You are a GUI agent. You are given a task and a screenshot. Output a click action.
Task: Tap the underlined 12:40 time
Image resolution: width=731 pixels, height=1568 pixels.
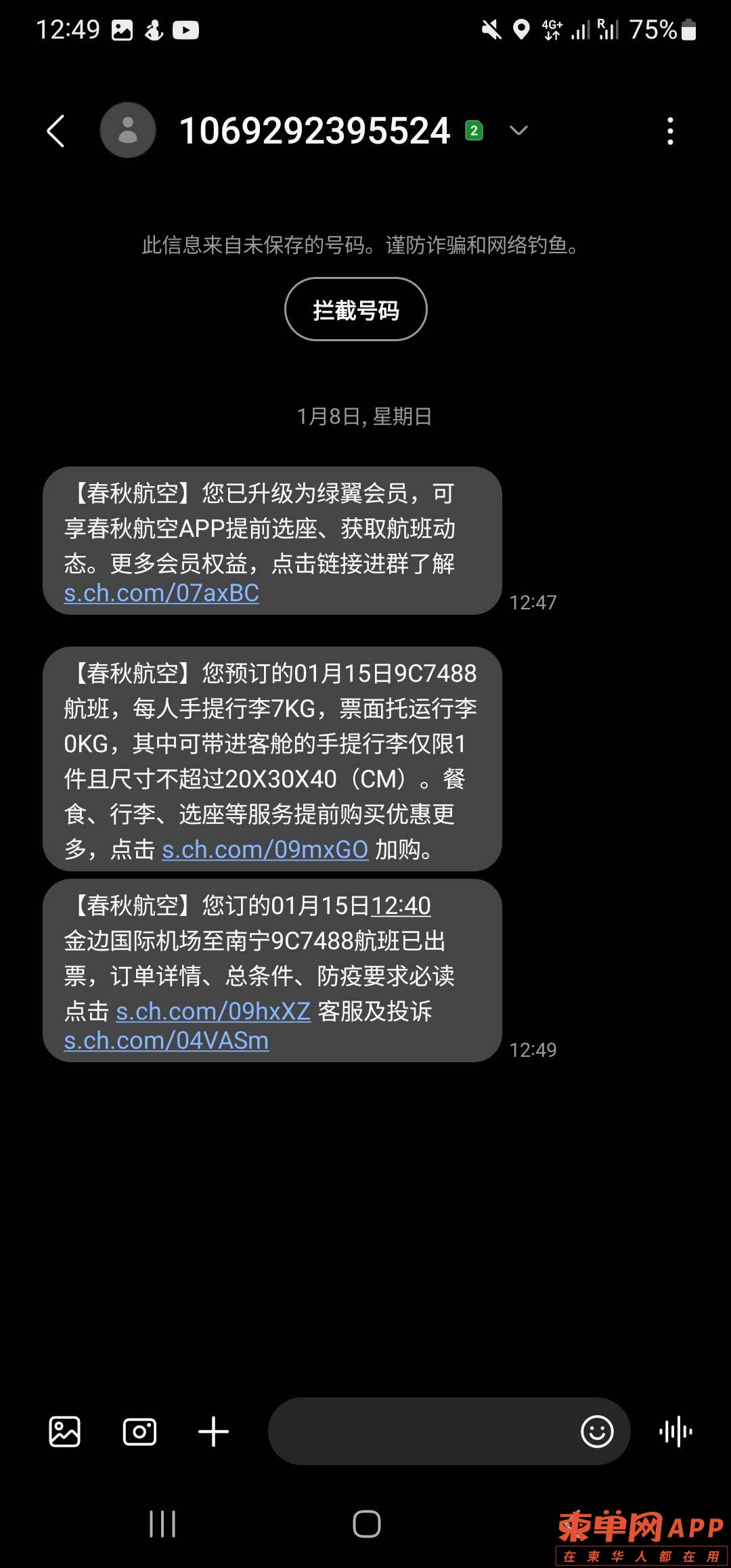(401, 906)
